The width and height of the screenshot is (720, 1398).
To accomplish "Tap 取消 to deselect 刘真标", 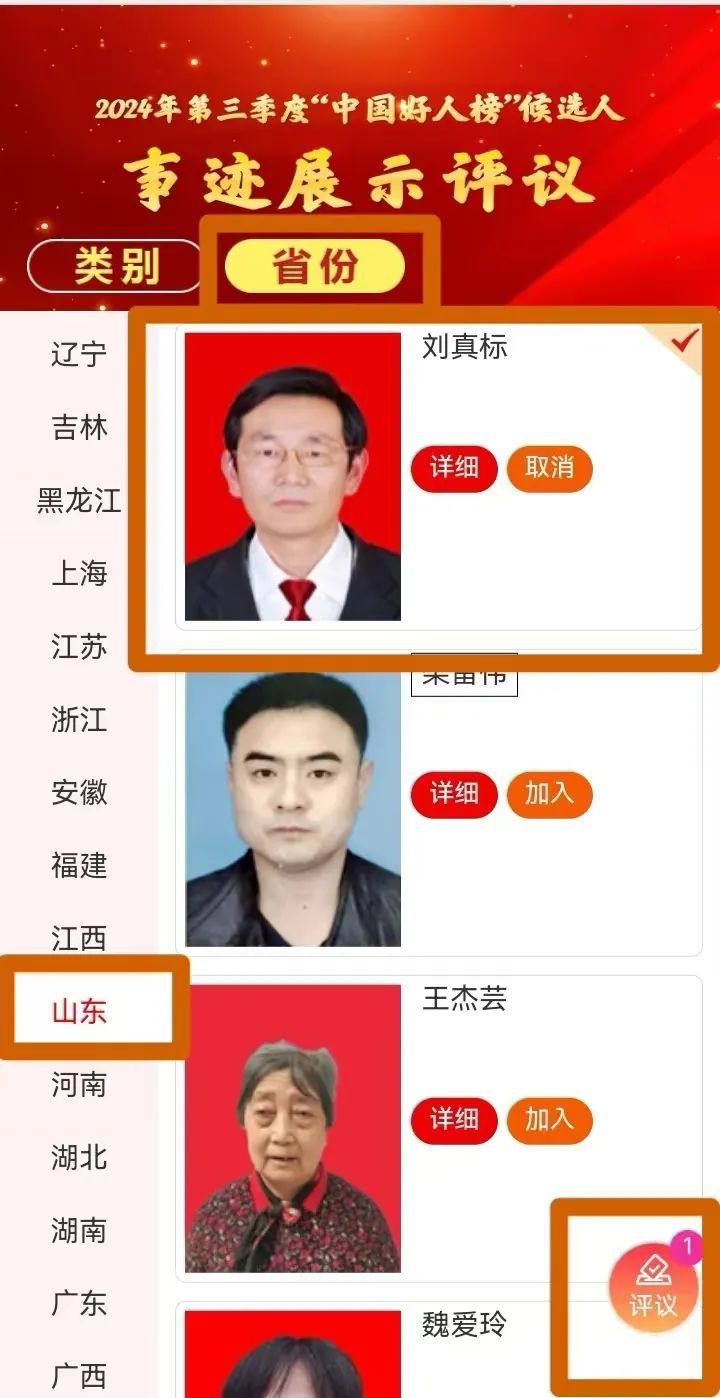I will (x=549, y=468).
